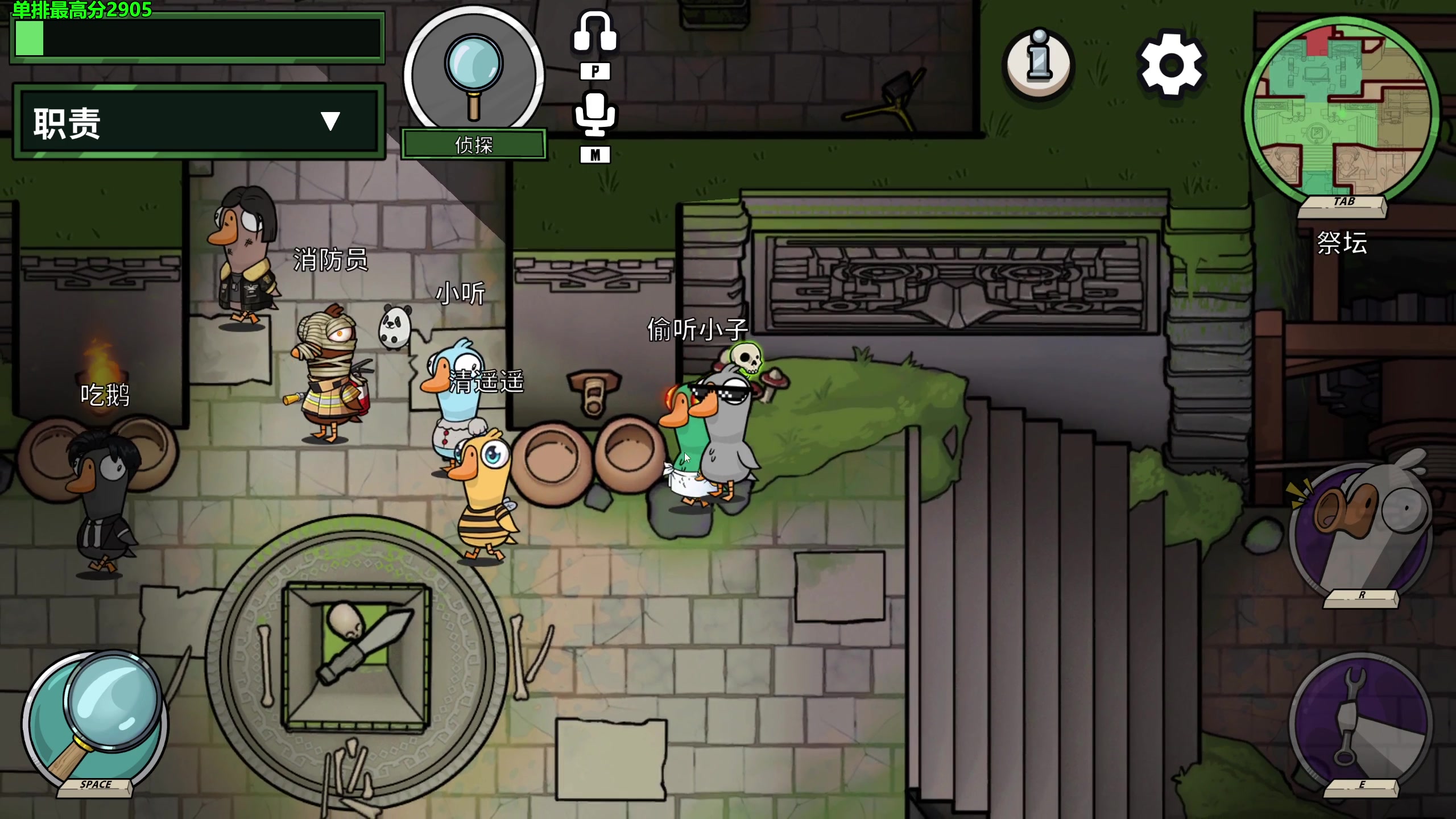Expand the 职责 tasks dropdown
1456x819 pixels.
tap(330, 121)
